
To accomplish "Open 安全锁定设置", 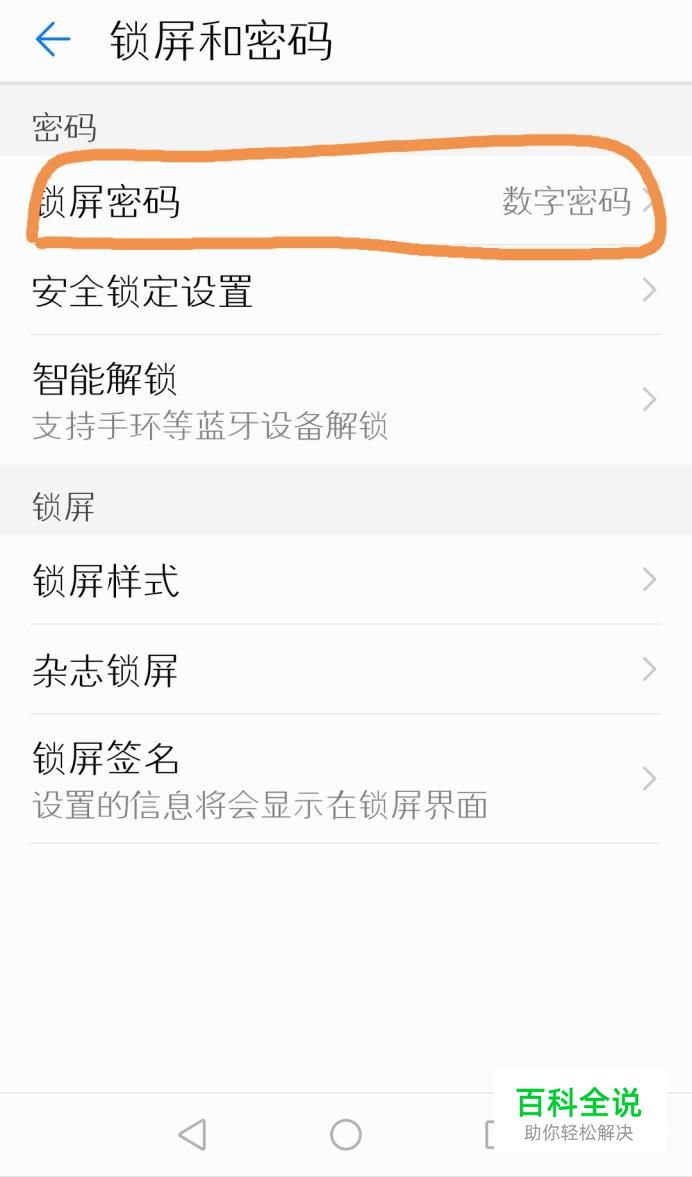I will pyautogui.click(x=346, y=290).
